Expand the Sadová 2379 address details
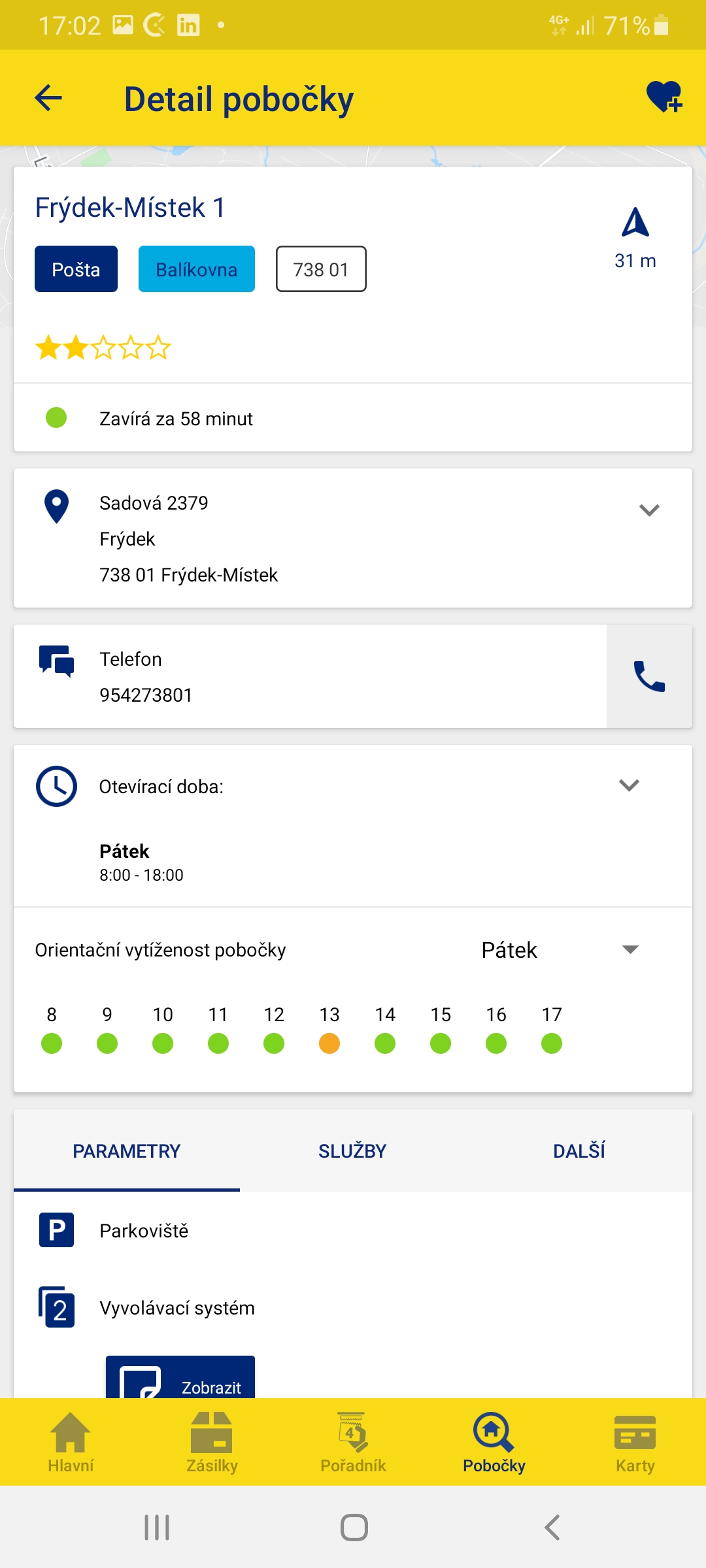 [x=649, y=510]
